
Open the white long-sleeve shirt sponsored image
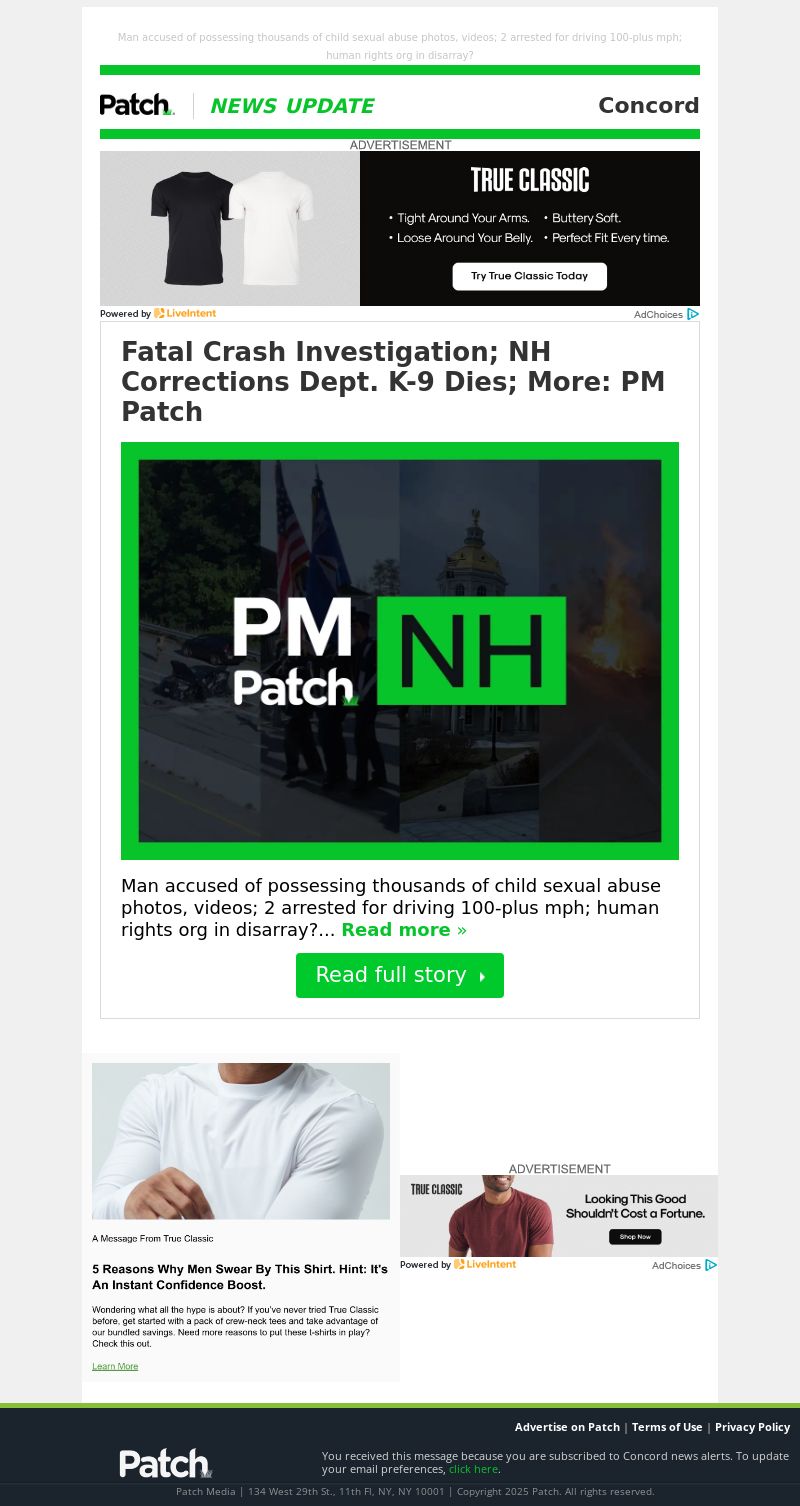241,1141
